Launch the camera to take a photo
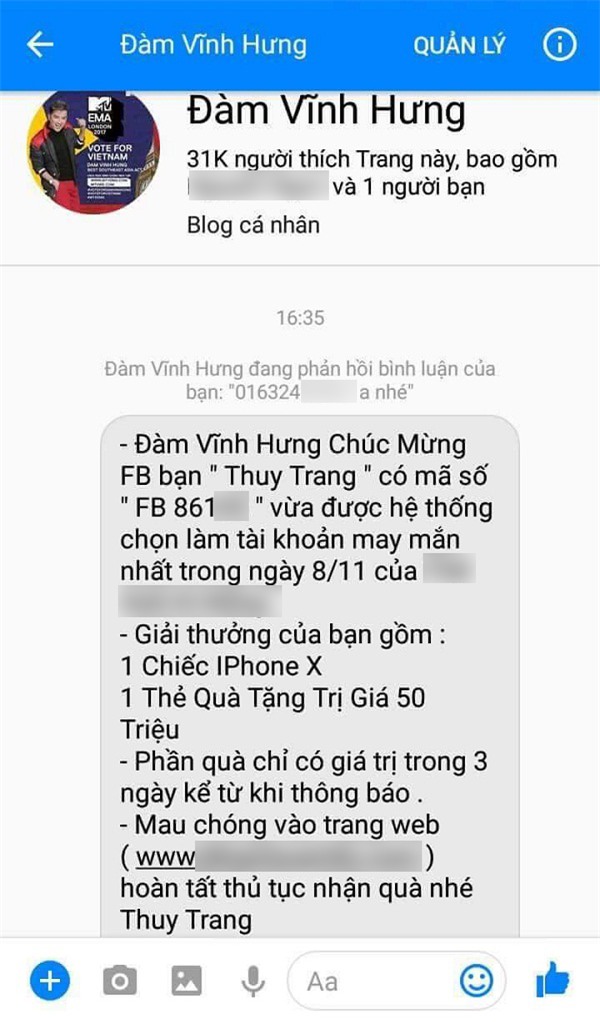Image resolution: width=600 pixels, height=1022 pixels. [120, 981]
